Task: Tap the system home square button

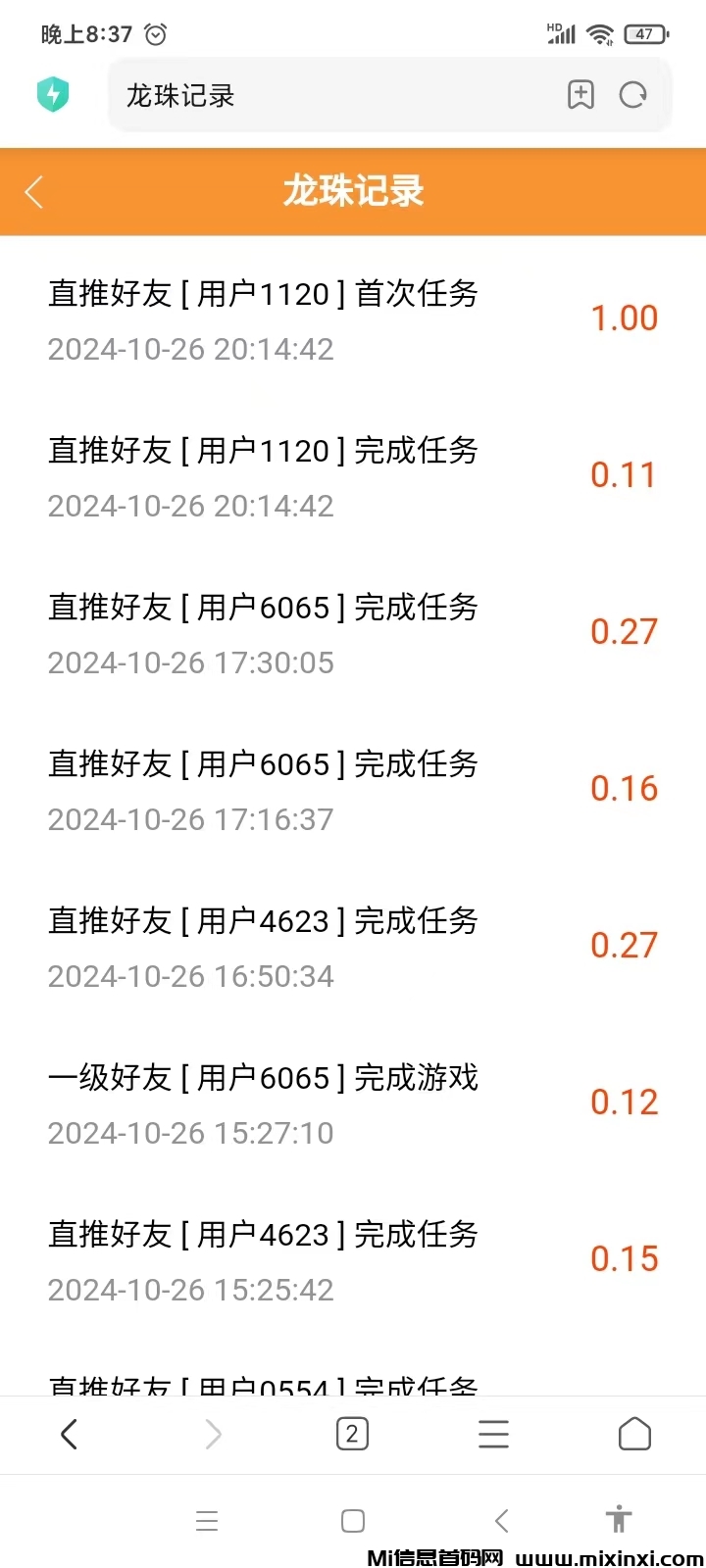Action: coord(352,1520)
